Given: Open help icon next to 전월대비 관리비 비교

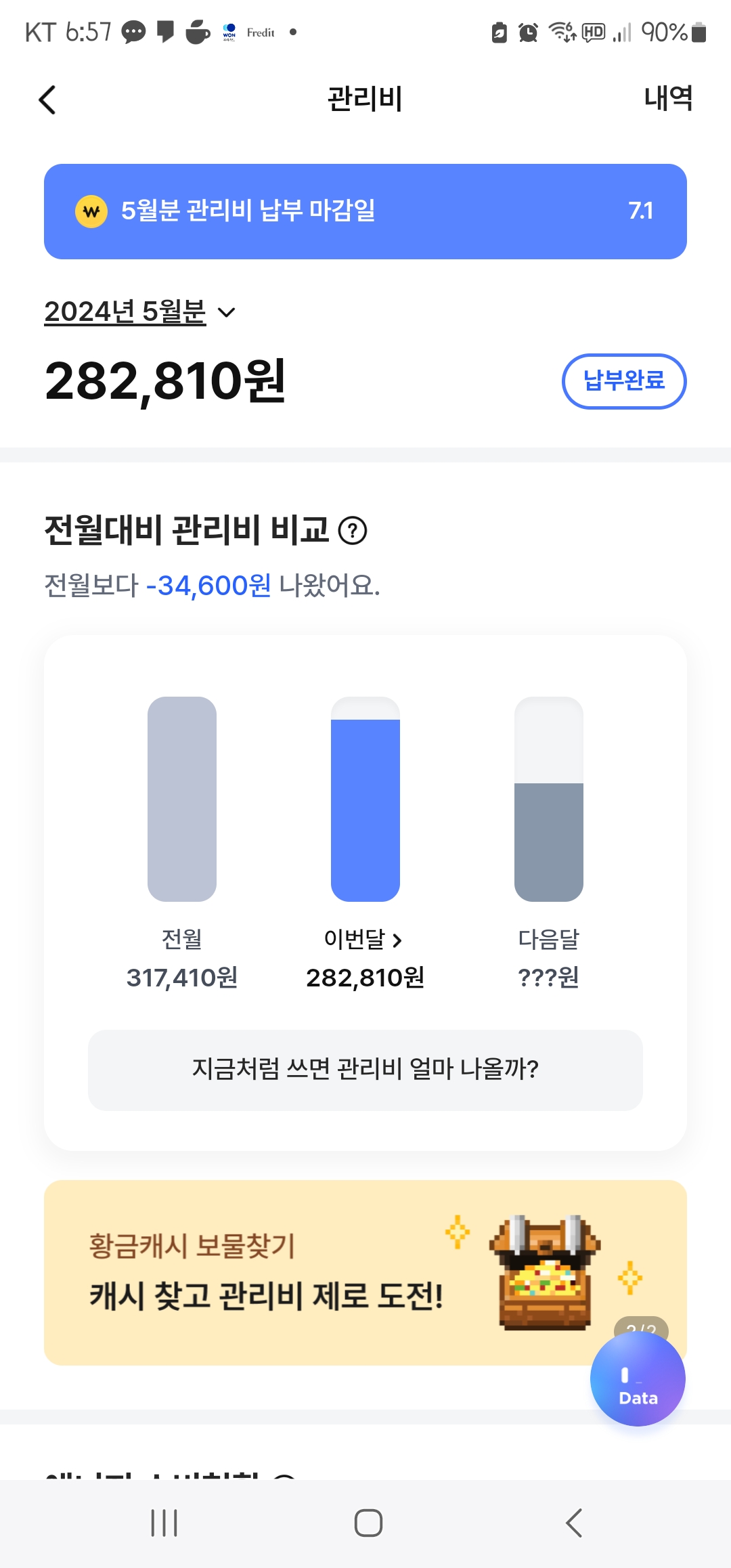Looking at the screenshot, I should [353, 530].
